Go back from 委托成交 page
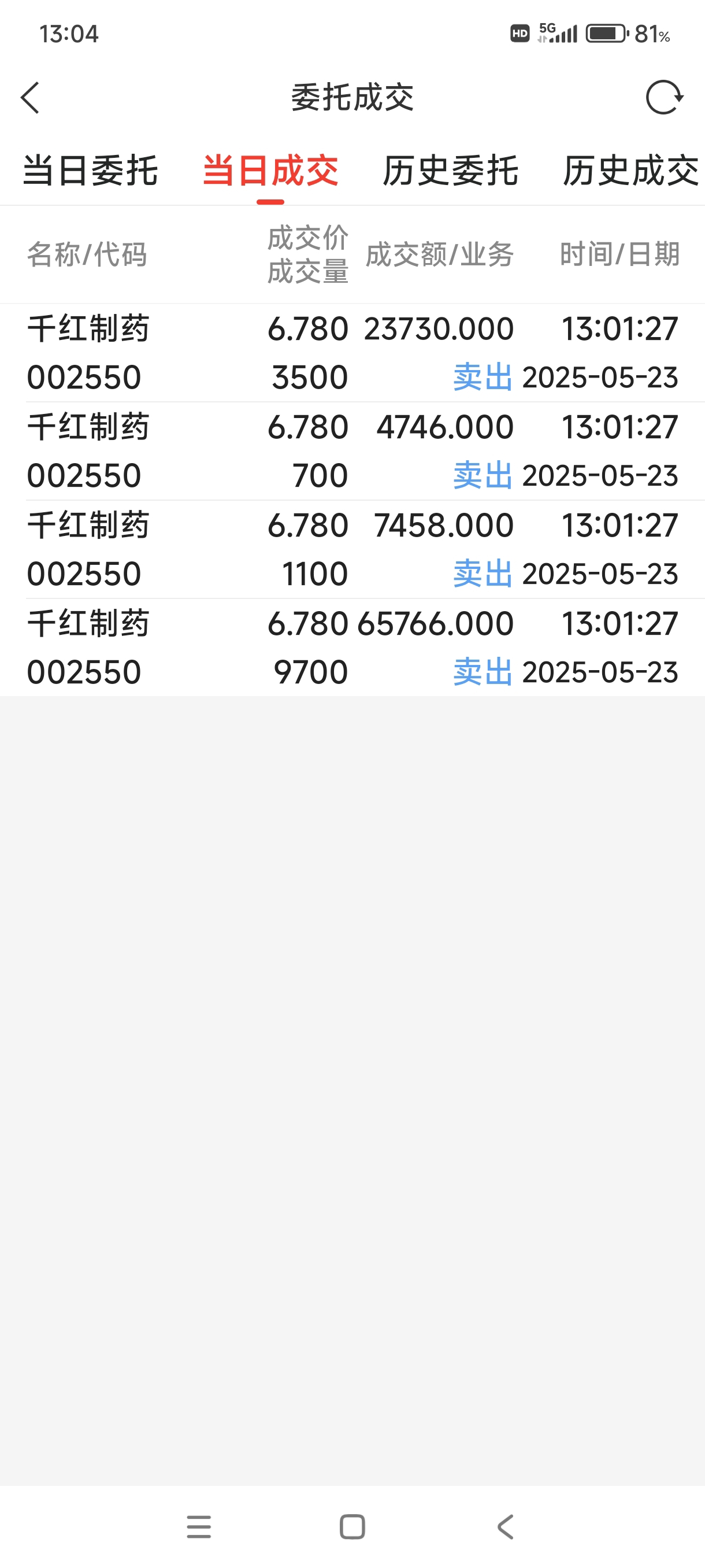705x1568 pixels. [30, 98]
